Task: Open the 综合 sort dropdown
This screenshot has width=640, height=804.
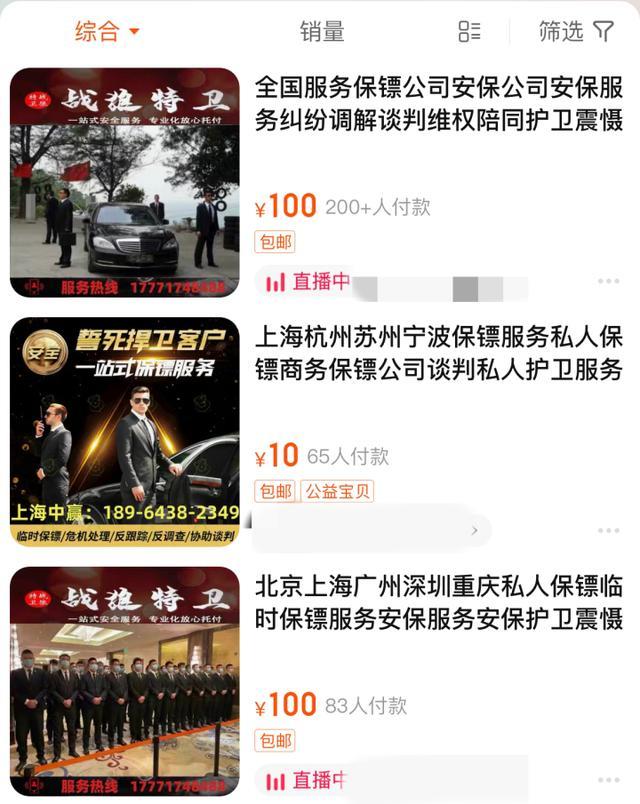Action: [x=106, y=32]
